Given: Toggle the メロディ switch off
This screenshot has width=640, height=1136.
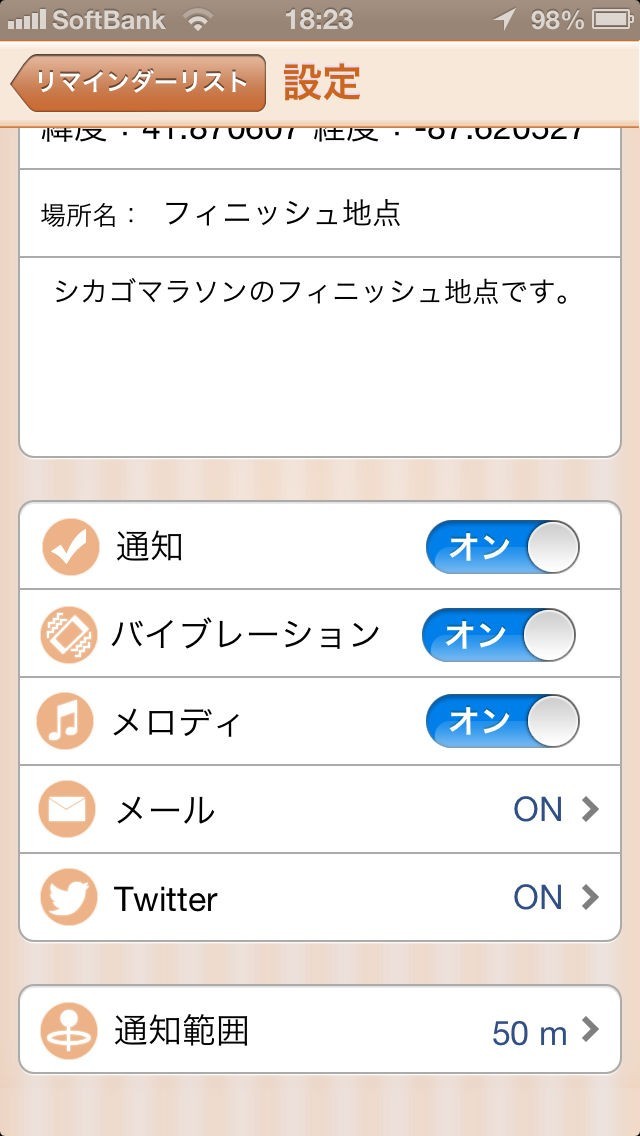Looking at the screenshot, I should pyautogui.click(x=502, y=721).
